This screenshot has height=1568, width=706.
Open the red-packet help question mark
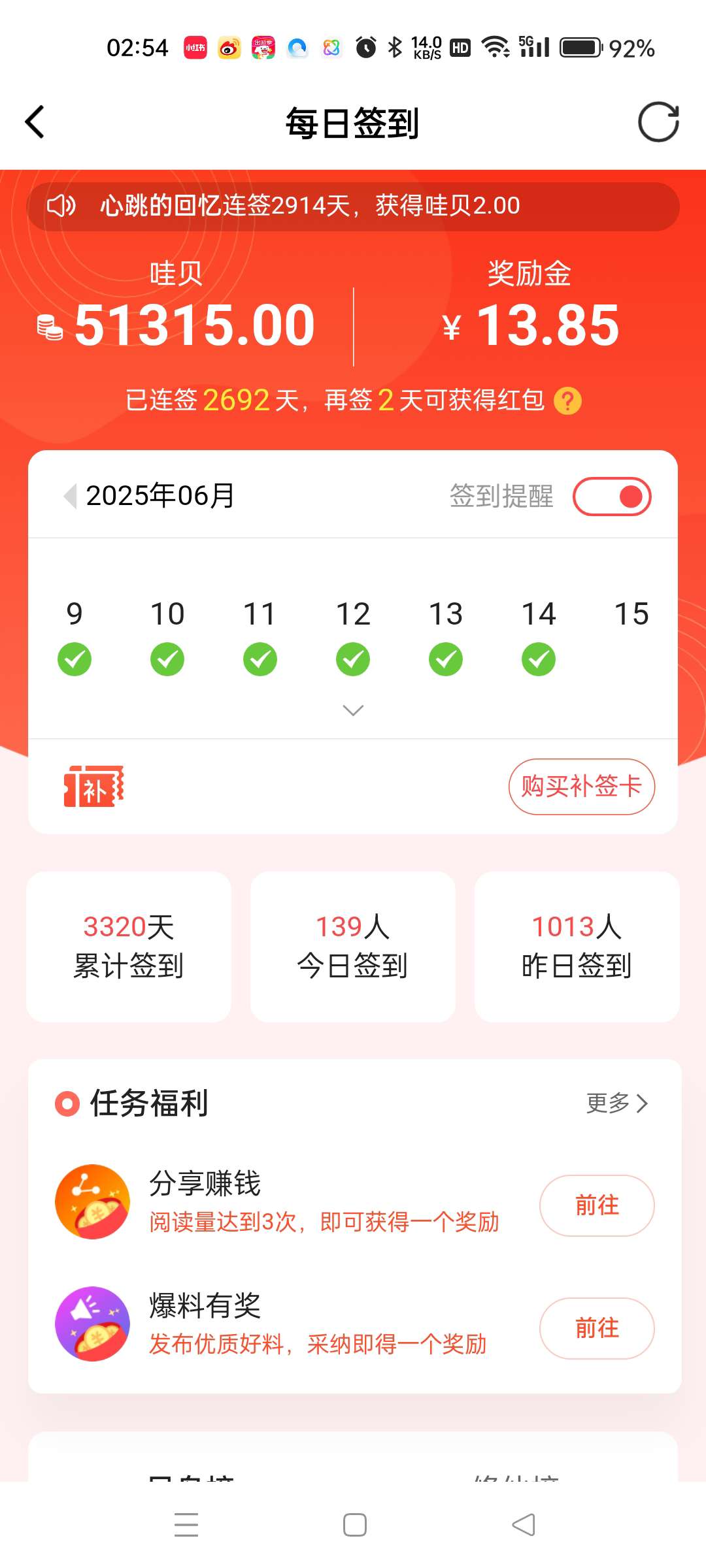click(567, 400)
